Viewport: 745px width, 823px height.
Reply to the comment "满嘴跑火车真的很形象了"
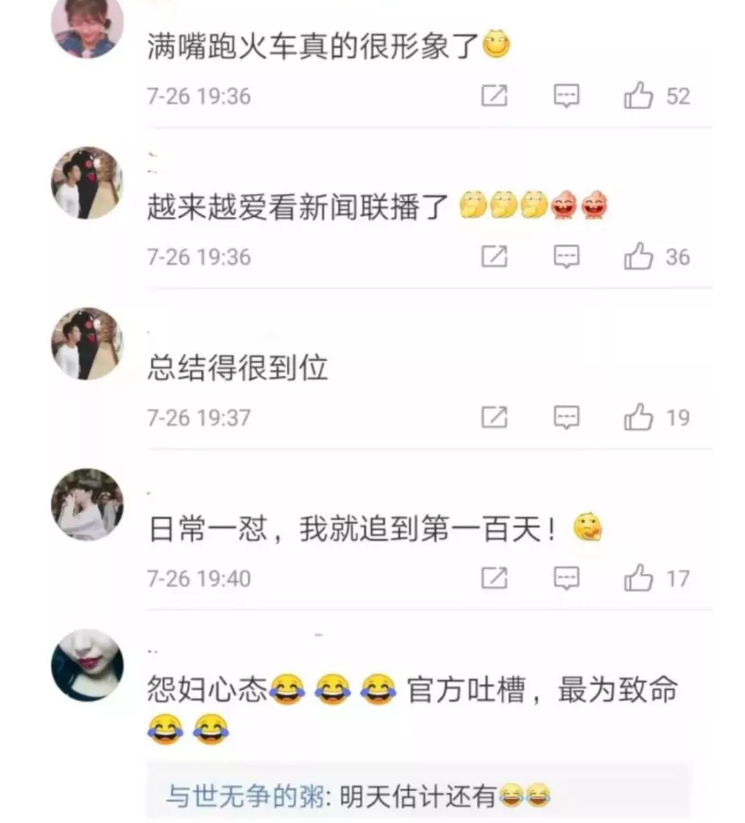pyautogui.click(x=567, y=96)
